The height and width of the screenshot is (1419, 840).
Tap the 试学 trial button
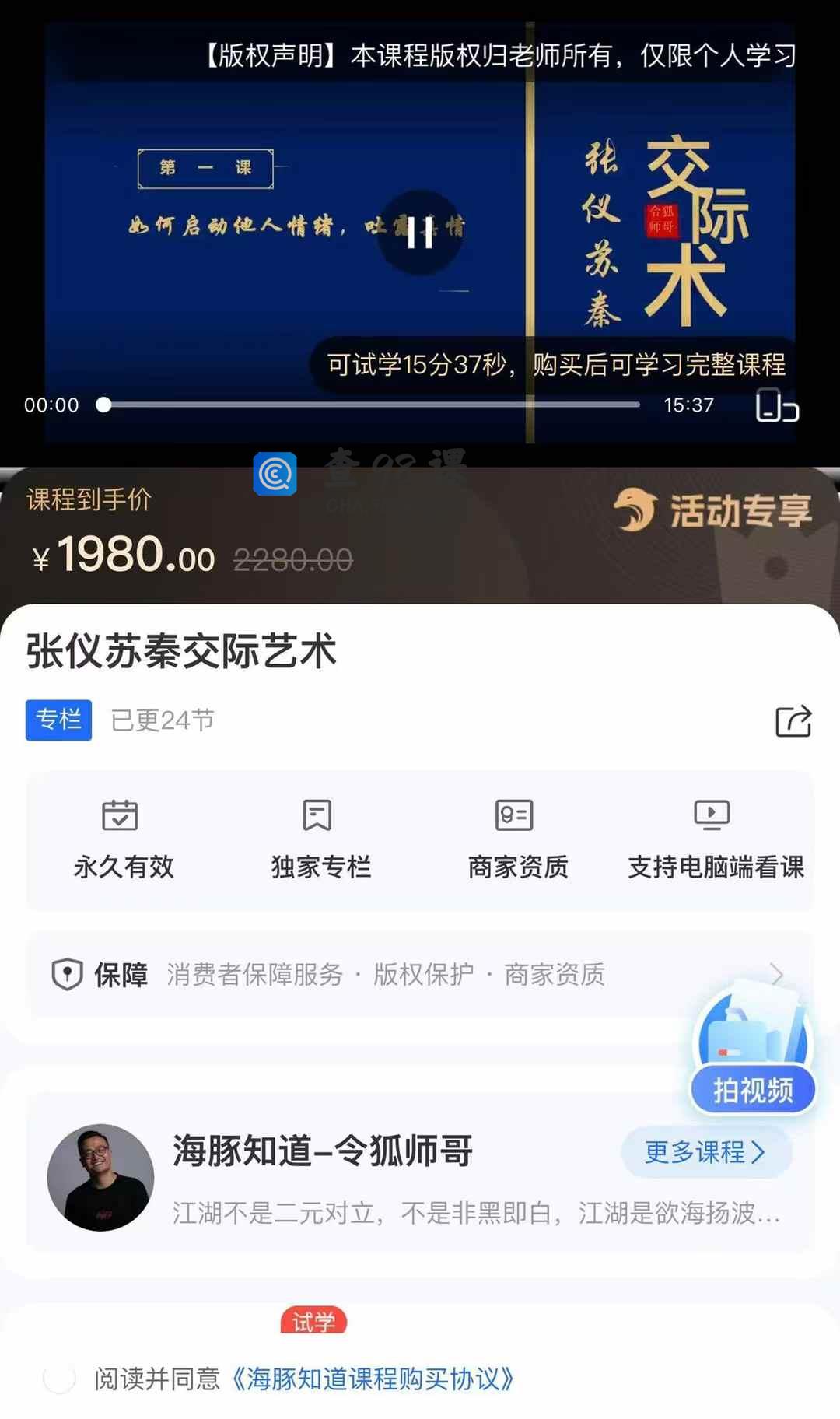tap(313, 1322)
